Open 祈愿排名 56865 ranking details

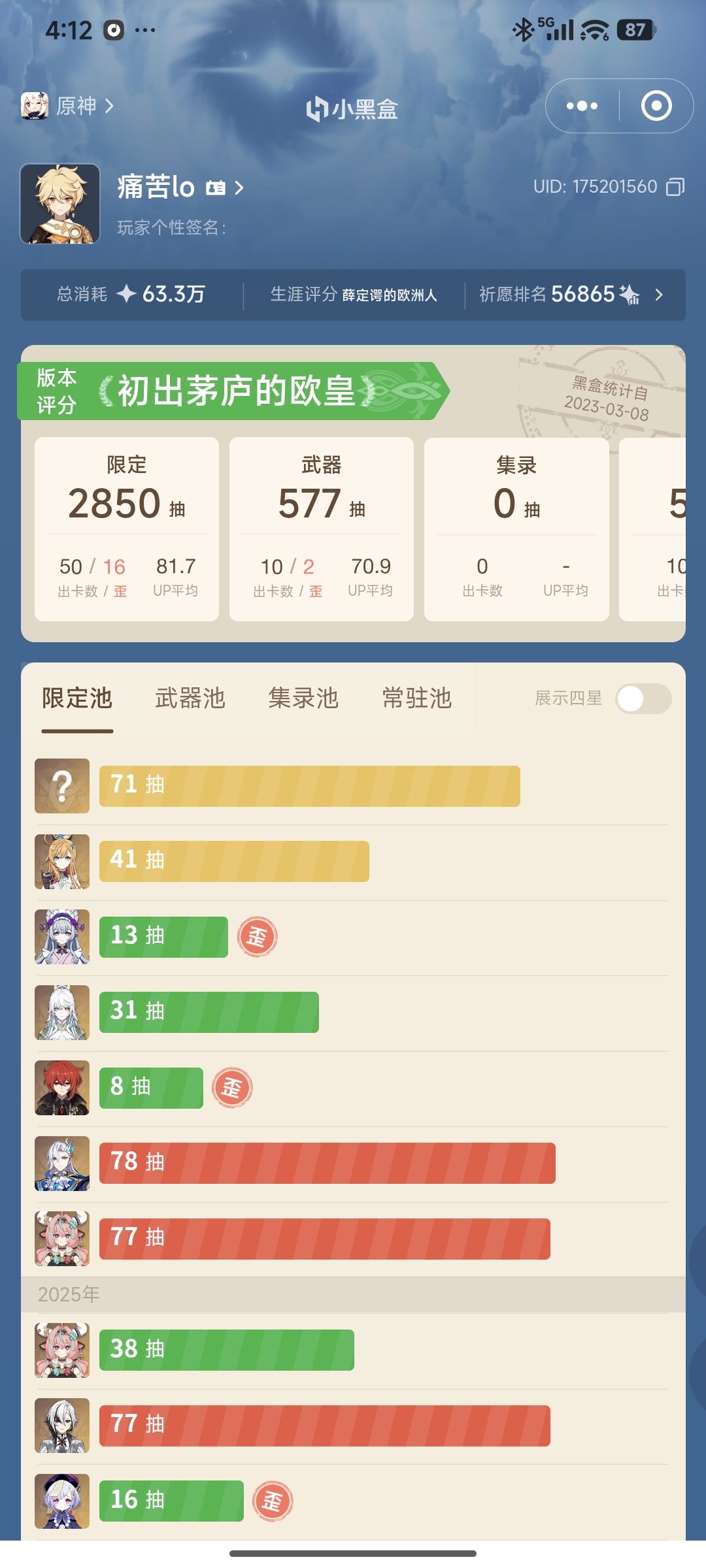[572, 295]
